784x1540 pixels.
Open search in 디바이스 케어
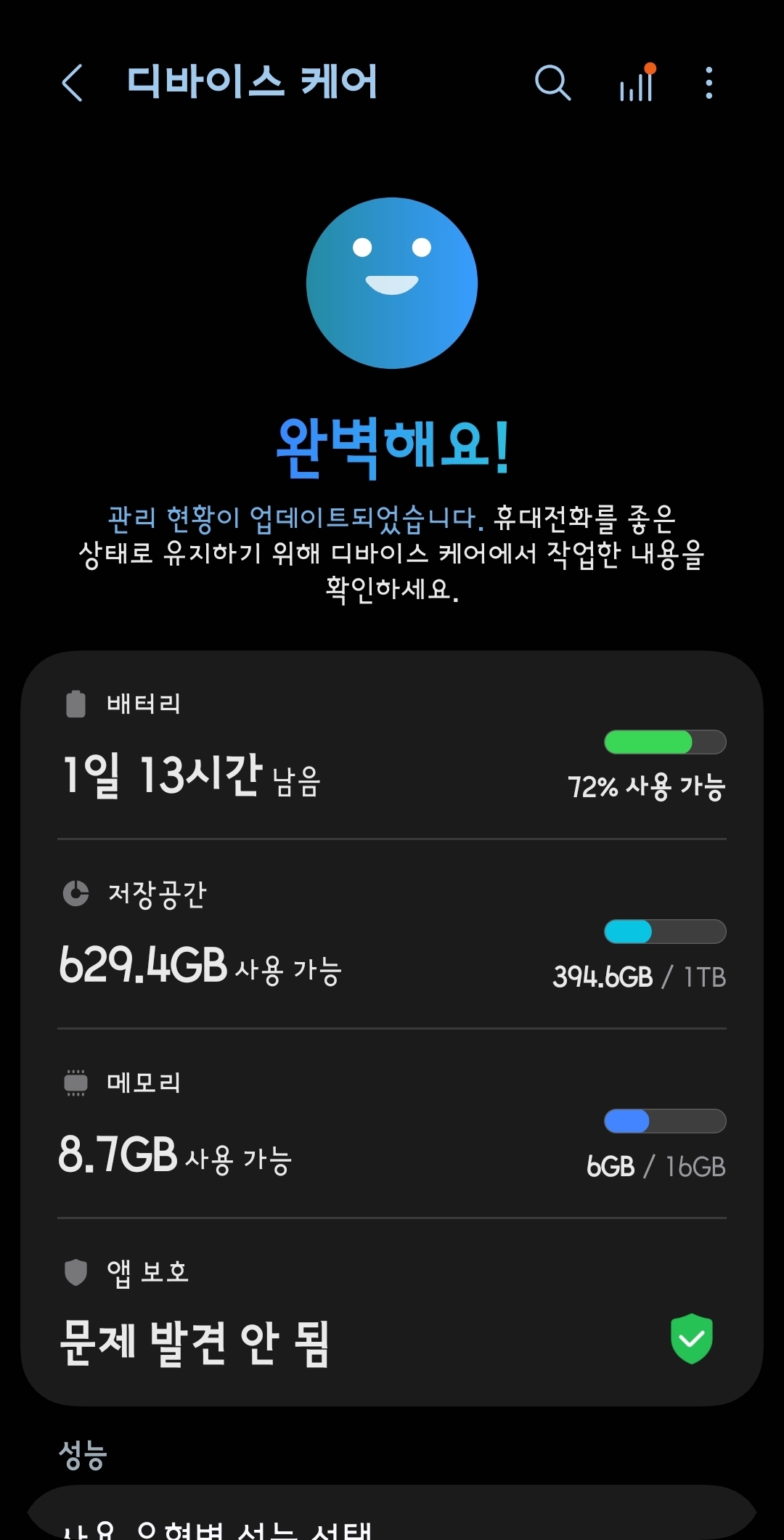point(552,83)
